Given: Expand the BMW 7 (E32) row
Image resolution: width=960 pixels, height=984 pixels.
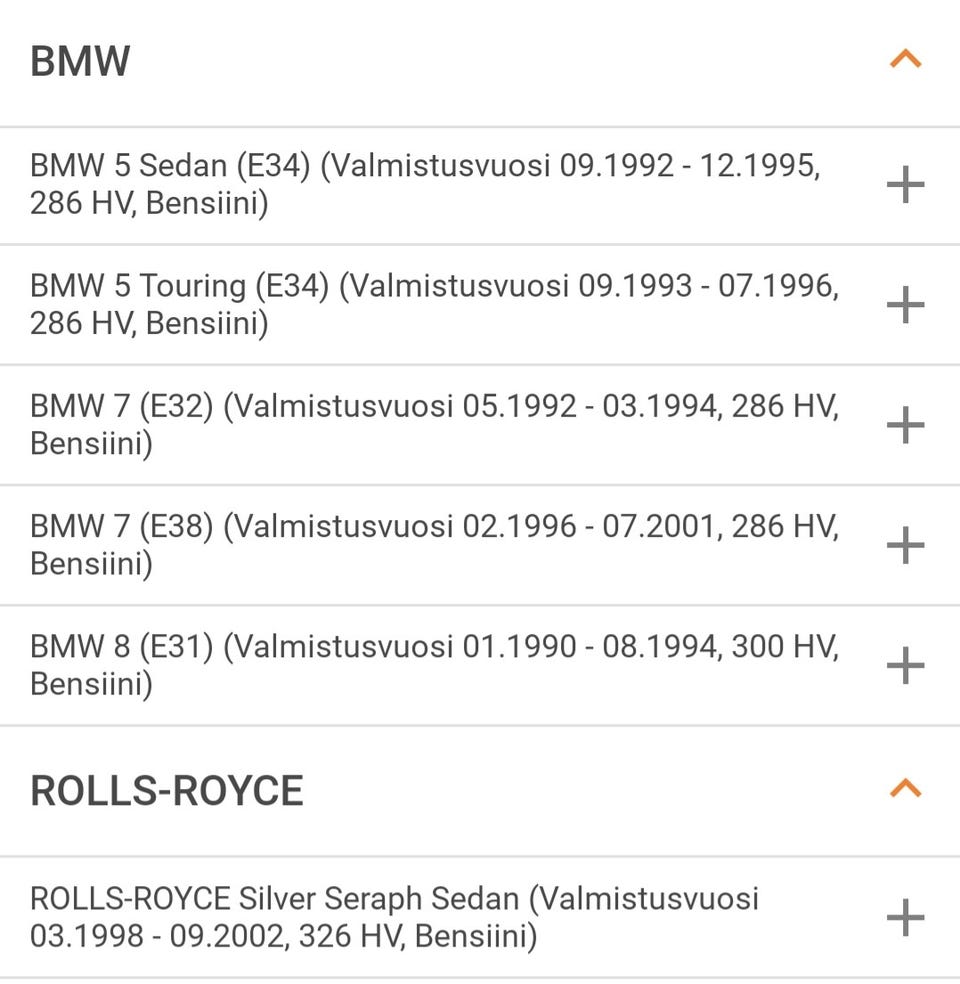Looking at the screenshot, I should [905, 425].
